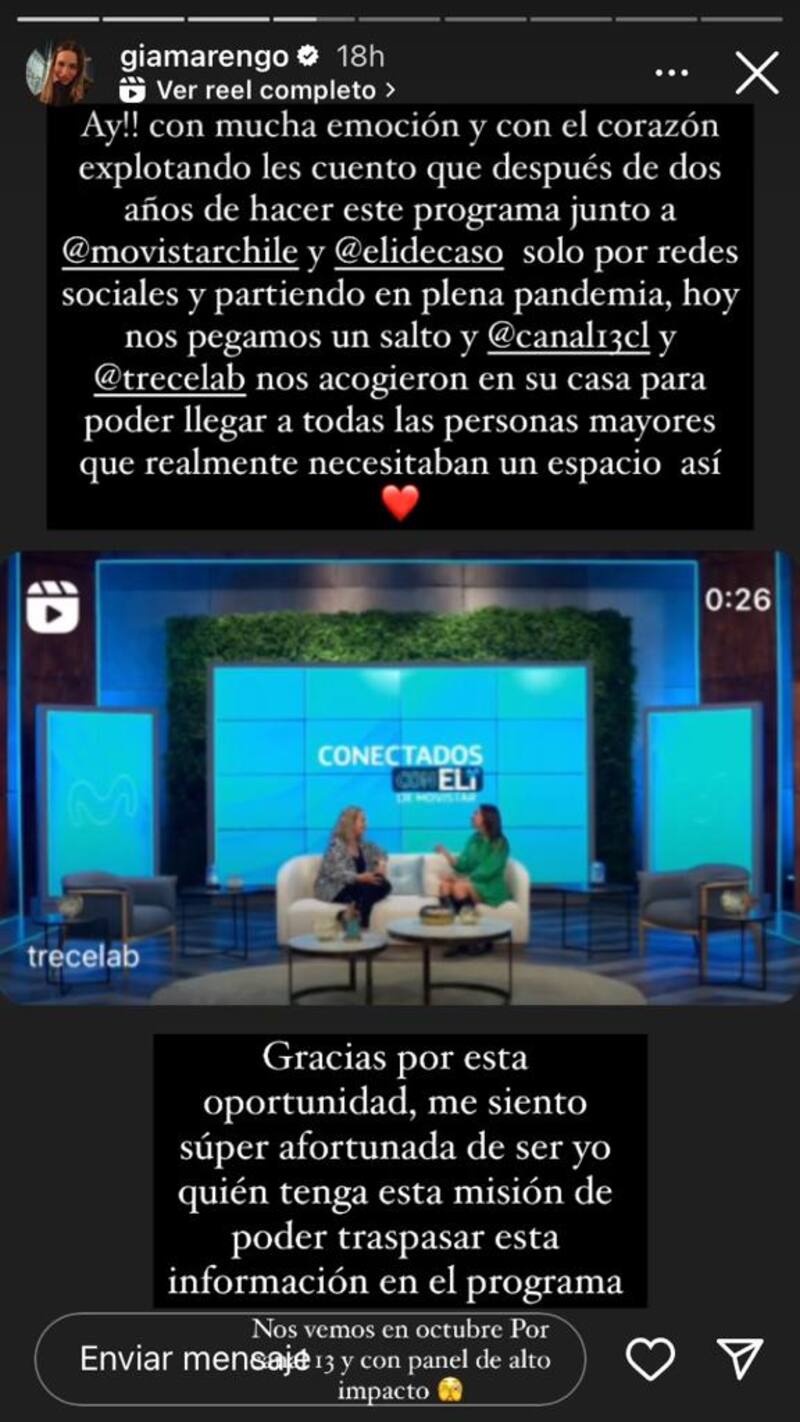Tap the @canal13cl mention

568,338
